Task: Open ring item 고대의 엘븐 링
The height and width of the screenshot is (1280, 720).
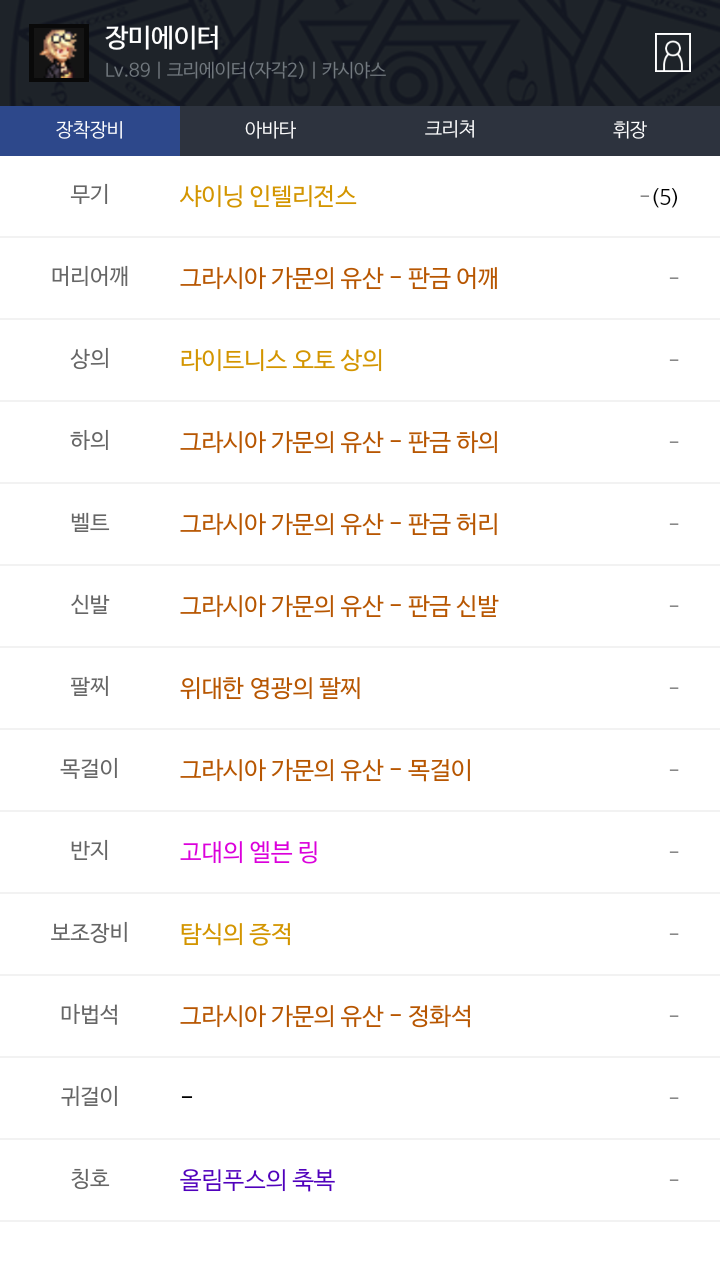Action: coord(249,852)
